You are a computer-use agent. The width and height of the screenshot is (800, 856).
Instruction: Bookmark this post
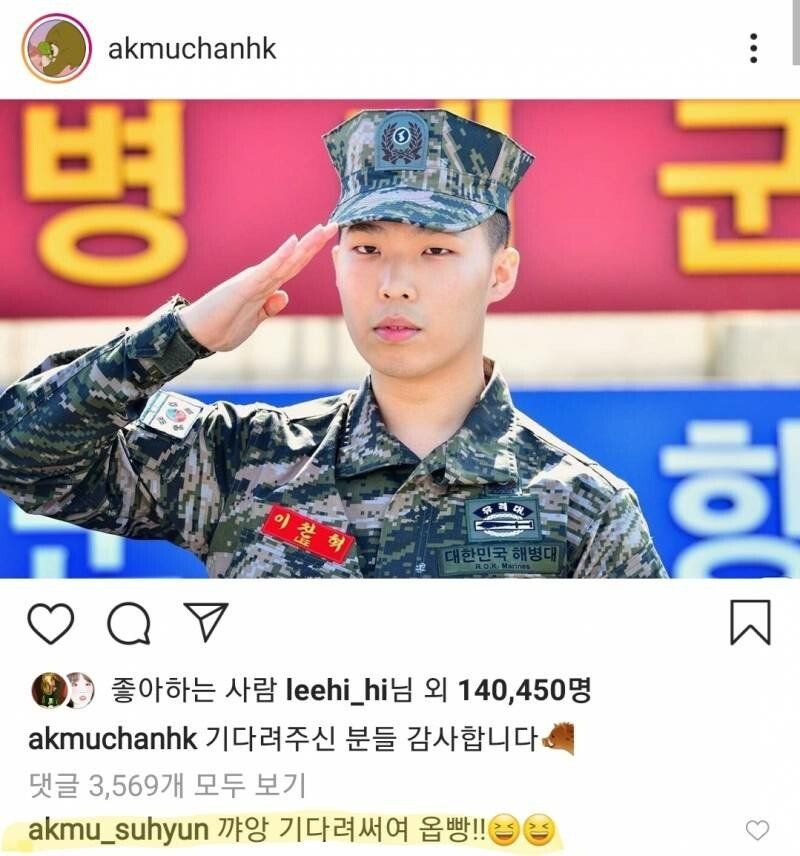click(x=750, y=622)
